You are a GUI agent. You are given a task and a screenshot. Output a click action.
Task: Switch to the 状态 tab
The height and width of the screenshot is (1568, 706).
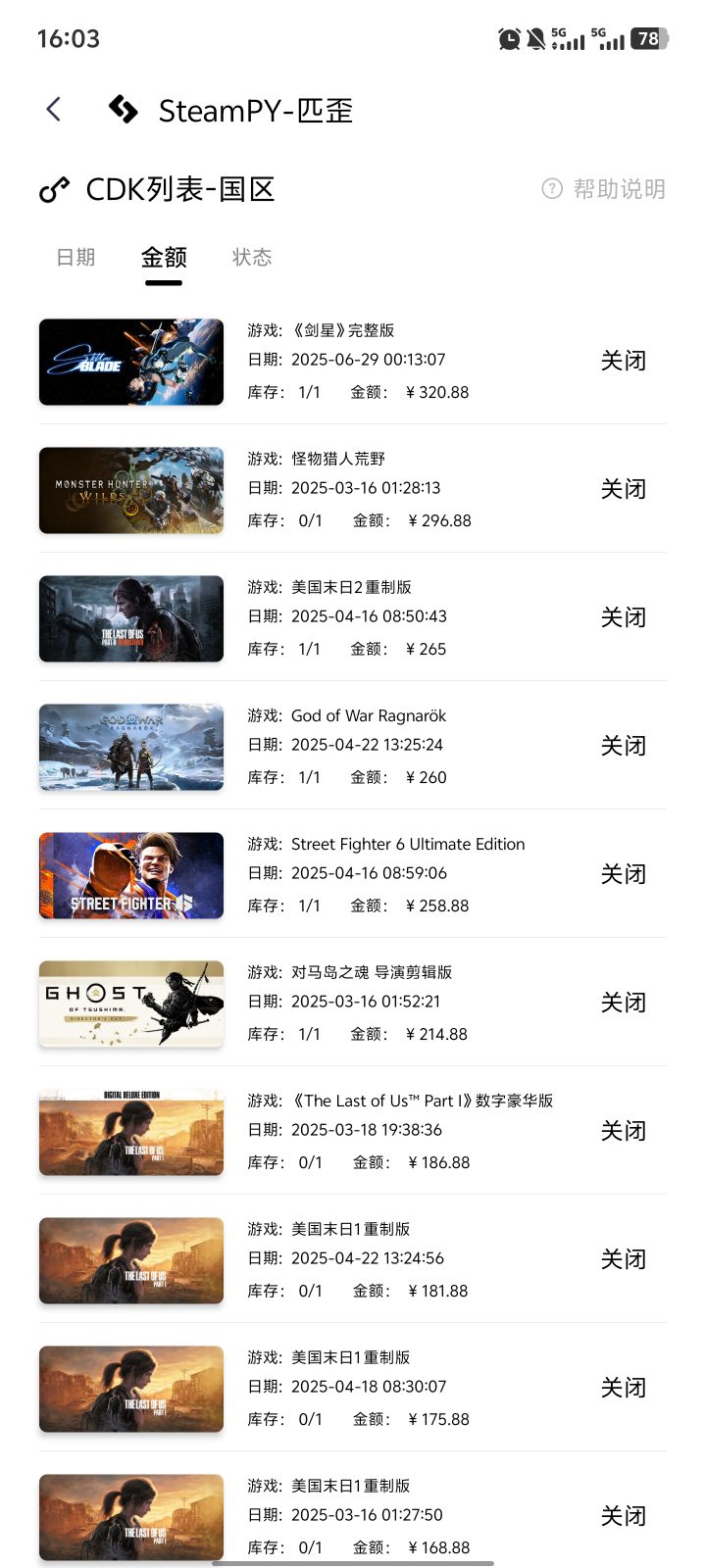point(252,258)
